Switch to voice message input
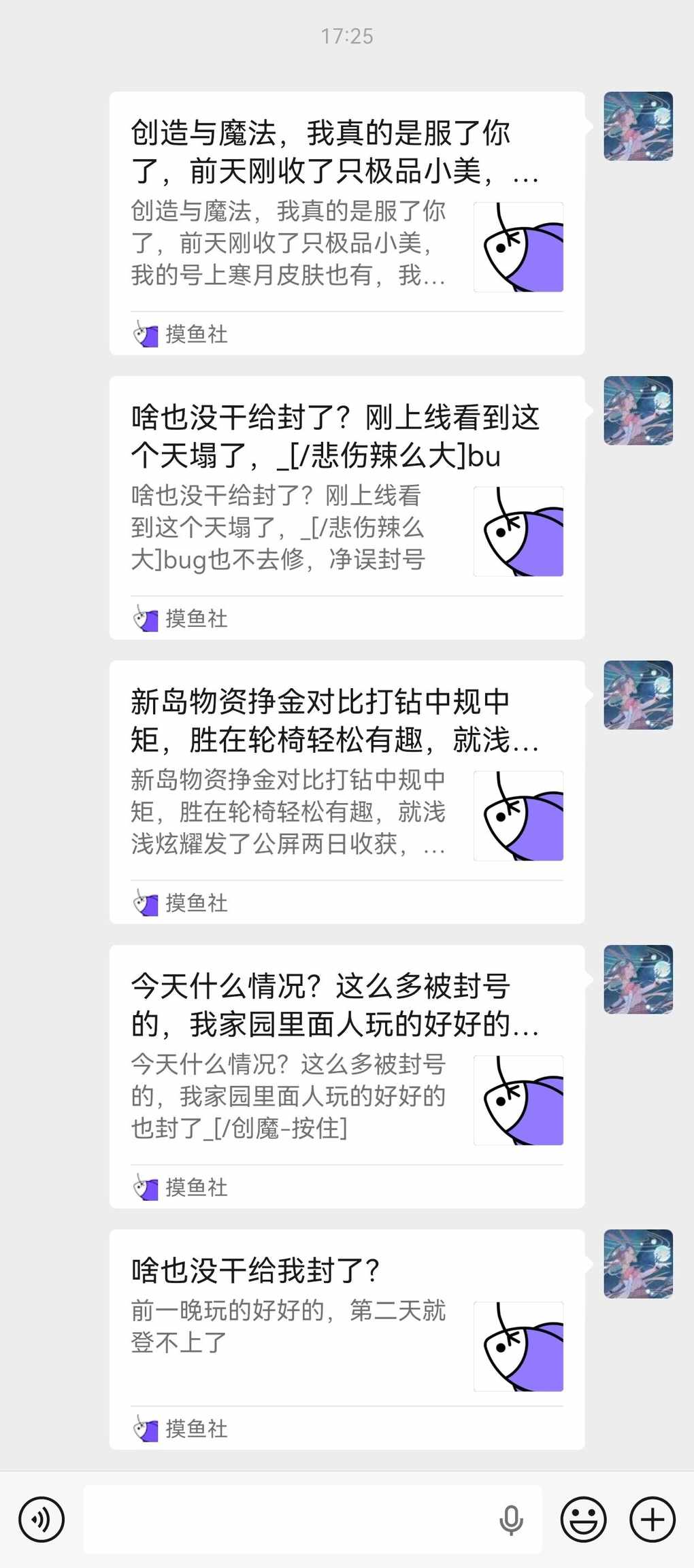The image size is (694, 1568). pos(42,1519)
